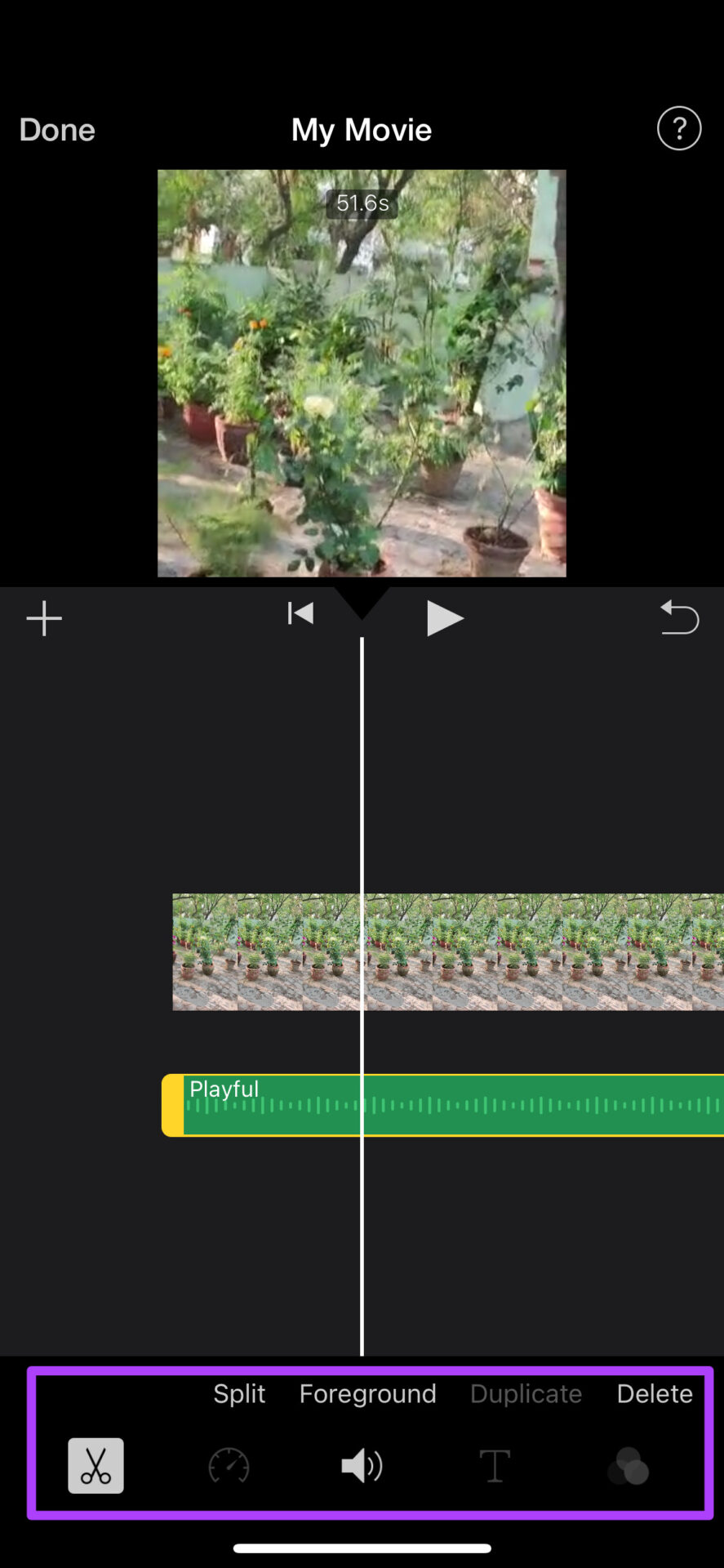724x1568 pixels.
Task: Select the Playful audio track
Action: 490,1106
